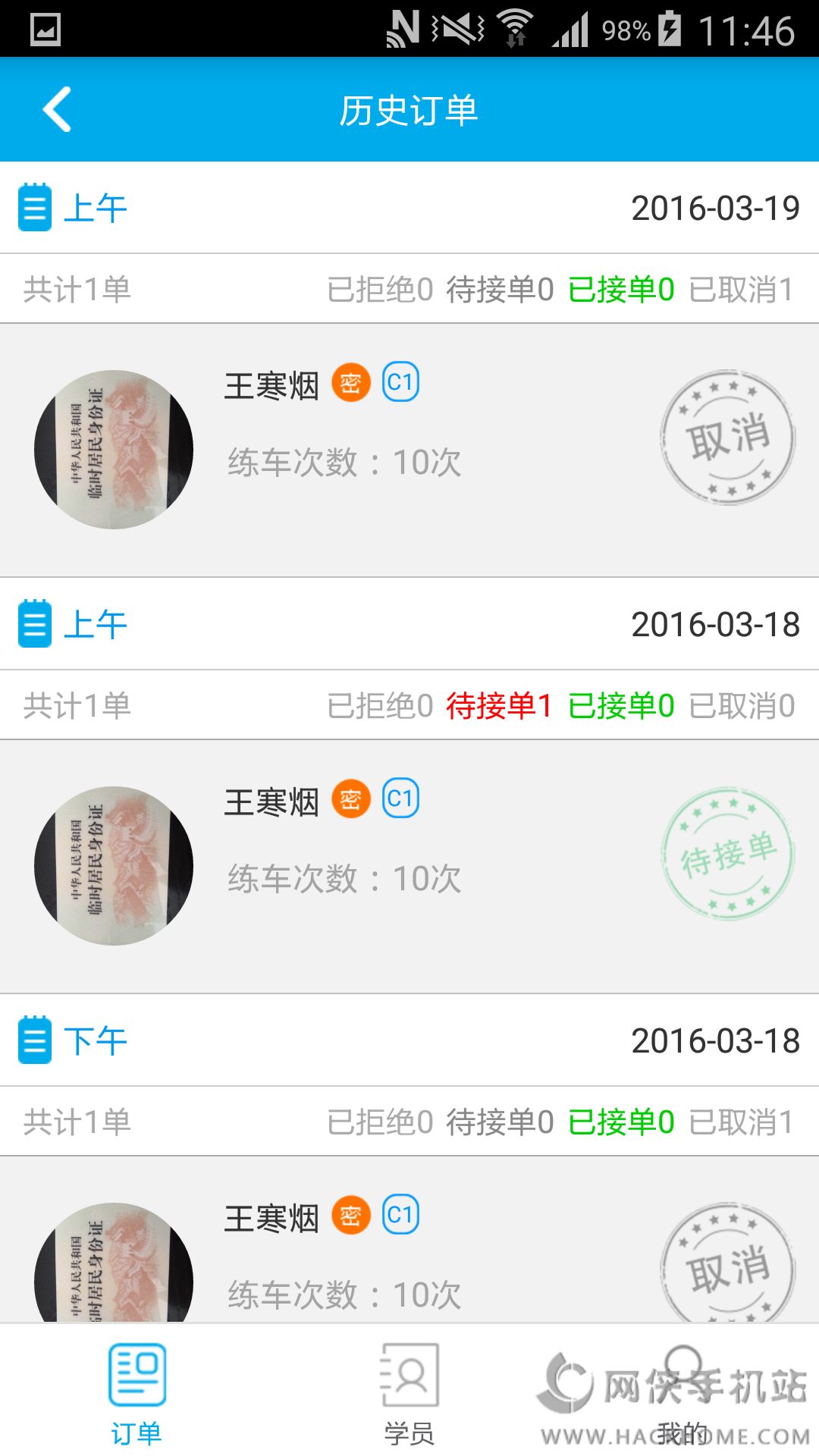Go back from 历史订单 page
The image size is (819, 1456).
pos(58,110)
